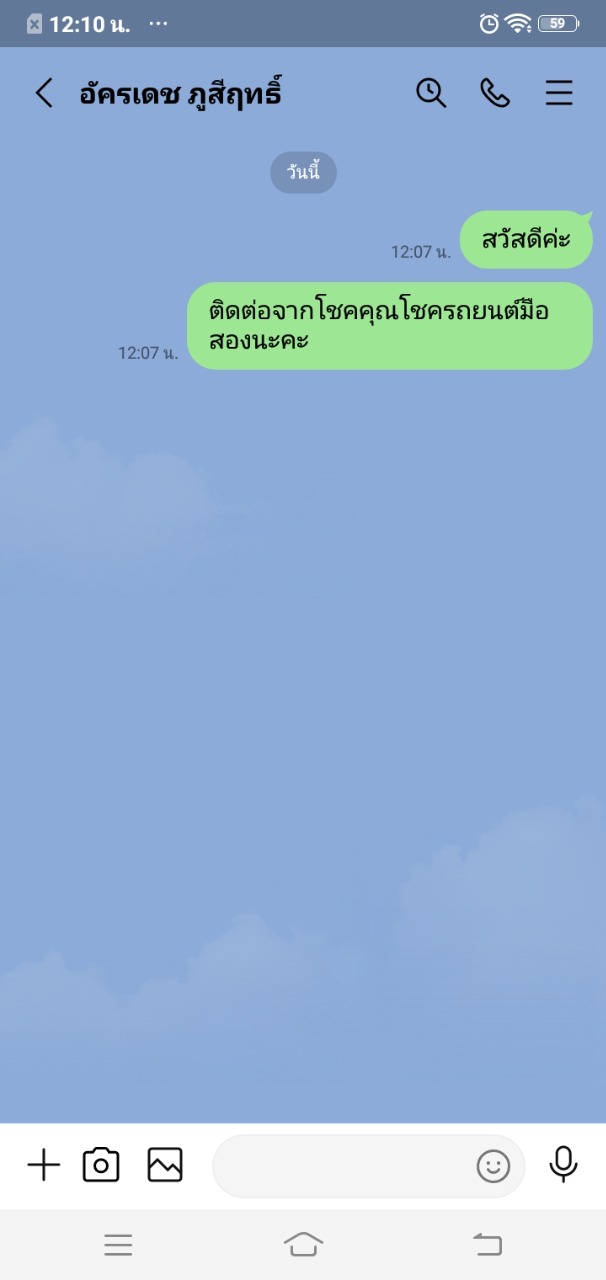Tap the system back button
Viewport: 606px width, 1280px height.
click(x=487, y=1245)
